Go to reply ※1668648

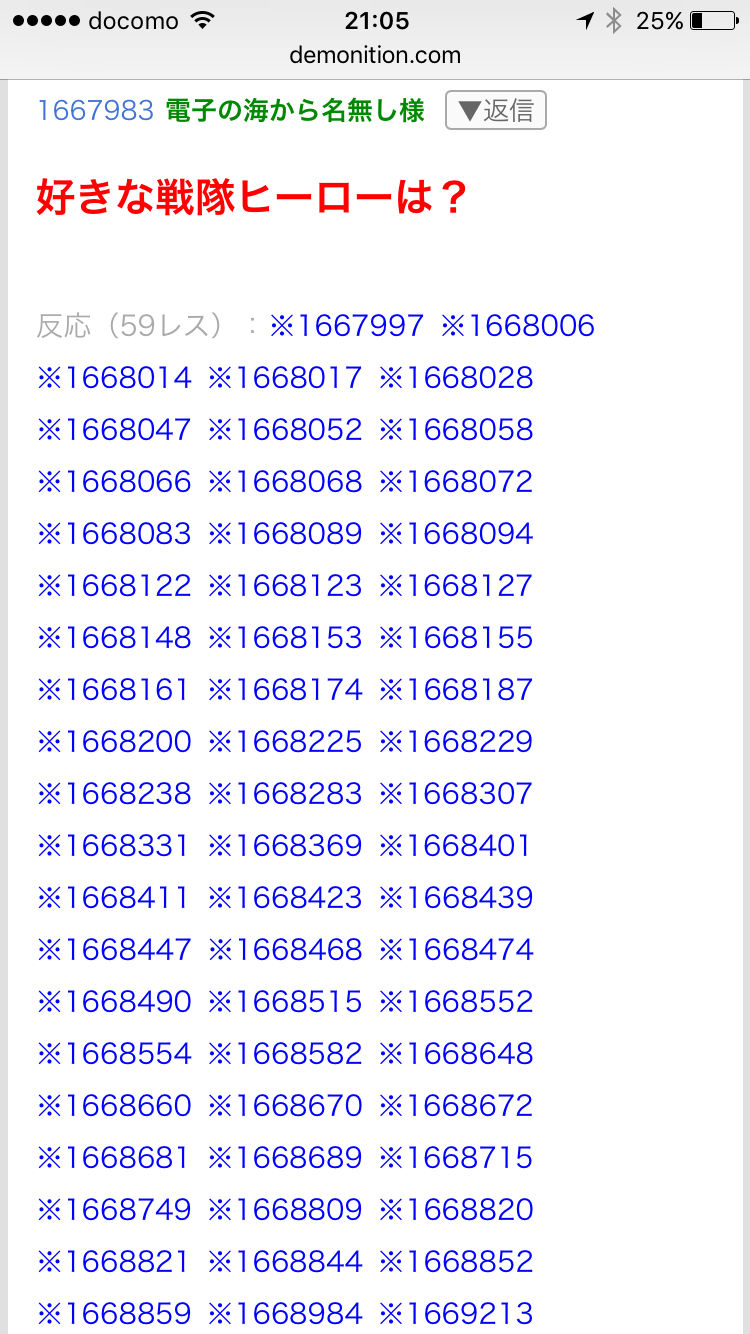(x=456, y=1054)
